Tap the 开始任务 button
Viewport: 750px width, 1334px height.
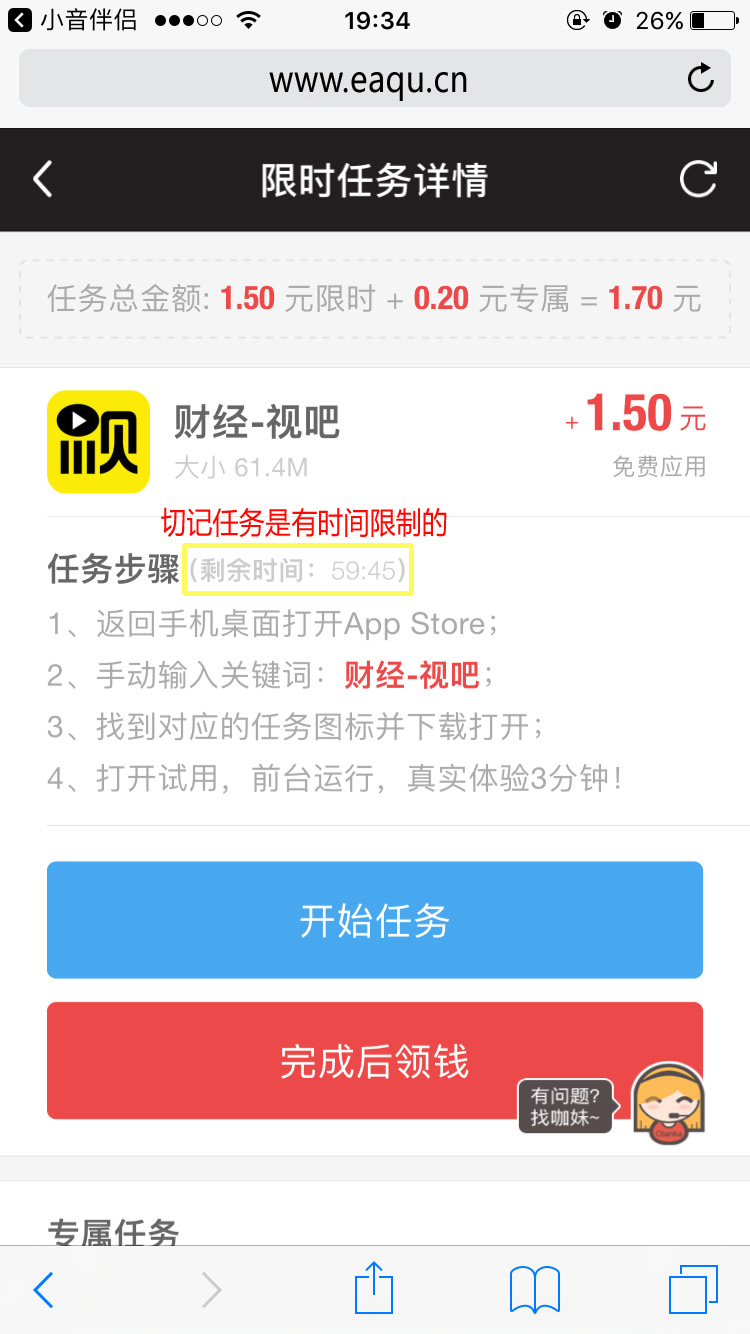click(375, 920)
